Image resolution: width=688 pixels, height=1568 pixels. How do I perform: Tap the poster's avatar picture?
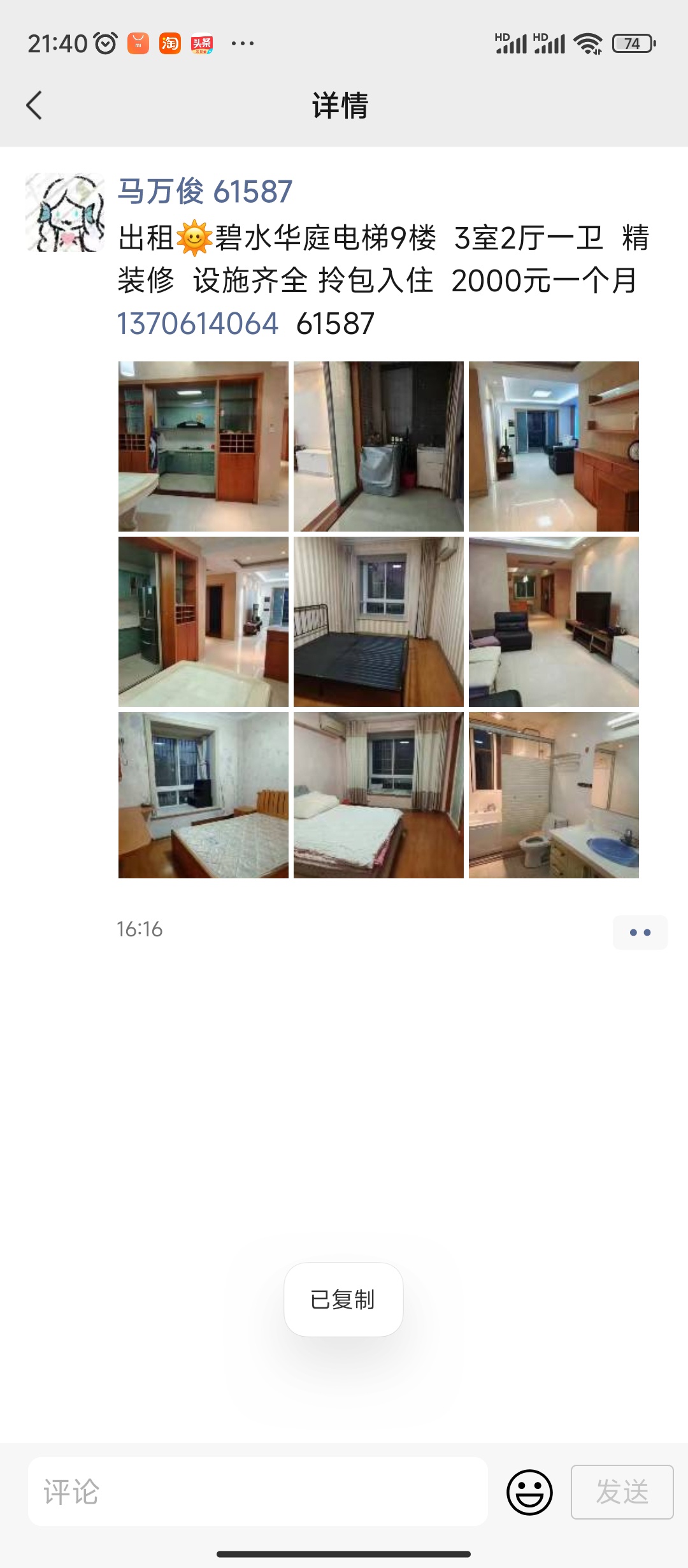tap(65, 212)
